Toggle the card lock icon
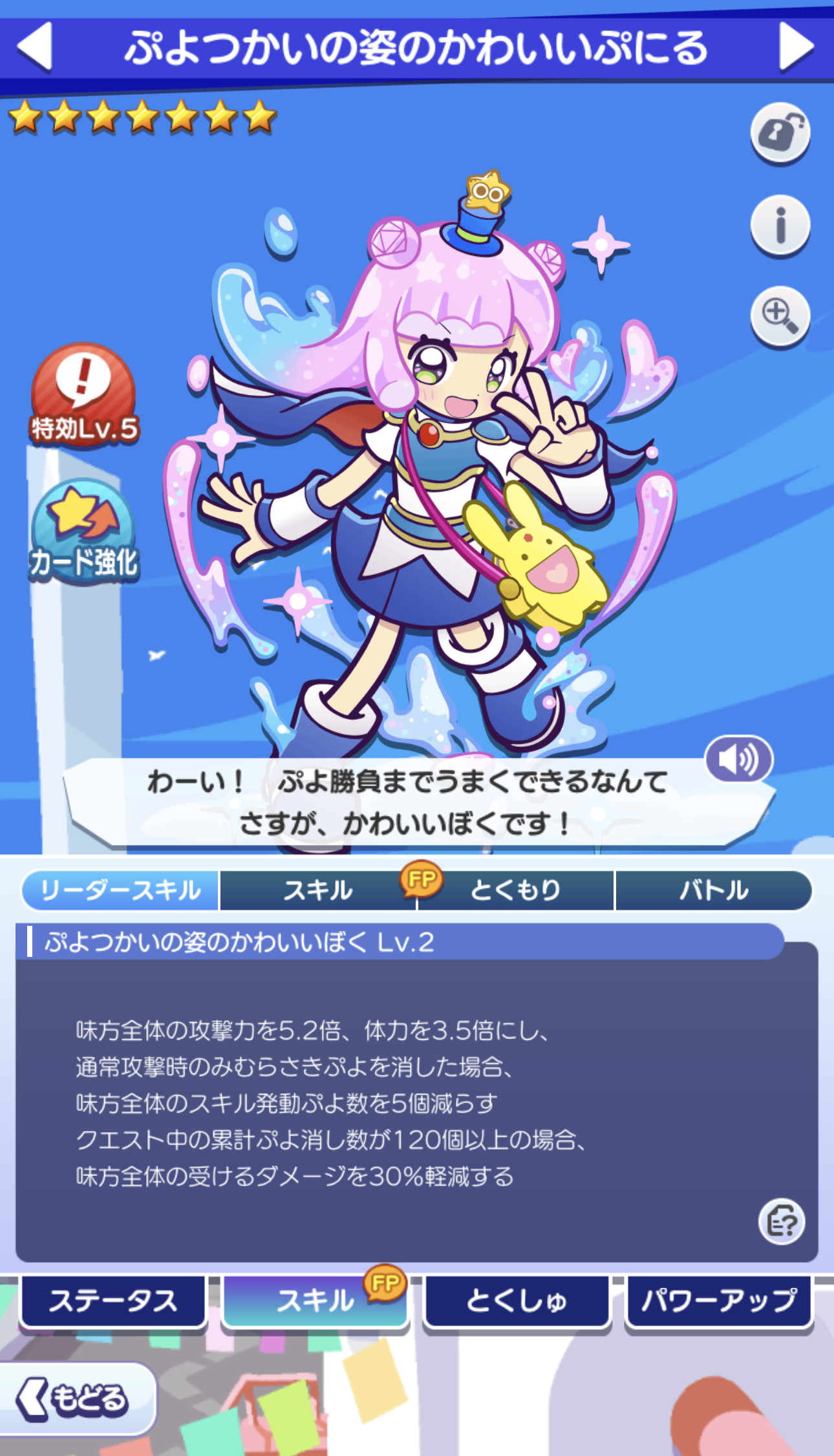This screenshot has height=1456, width=834. (x=780, y=133)
